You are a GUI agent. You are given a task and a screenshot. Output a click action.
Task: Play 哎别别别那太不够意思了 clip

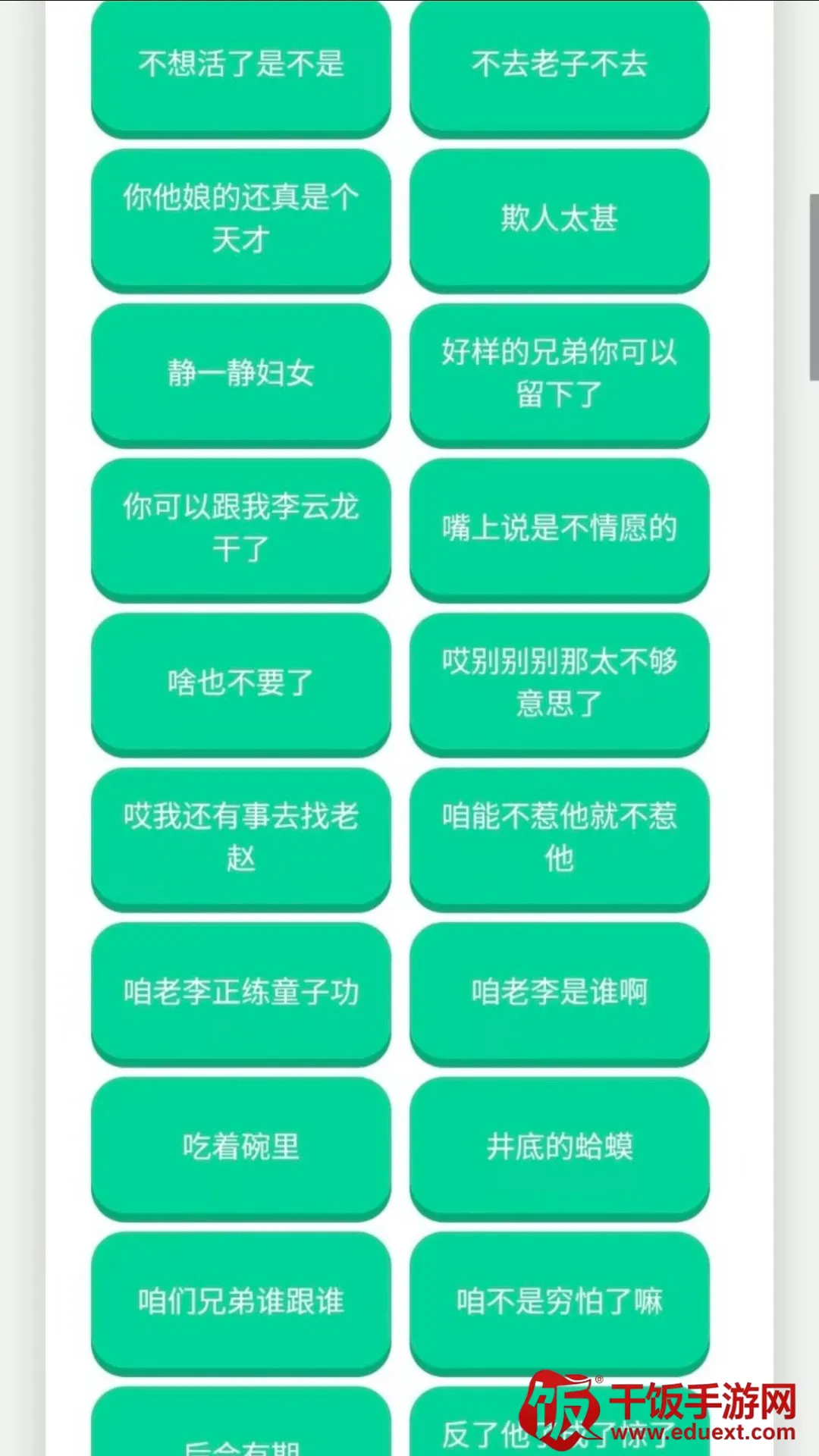(560, 682)
